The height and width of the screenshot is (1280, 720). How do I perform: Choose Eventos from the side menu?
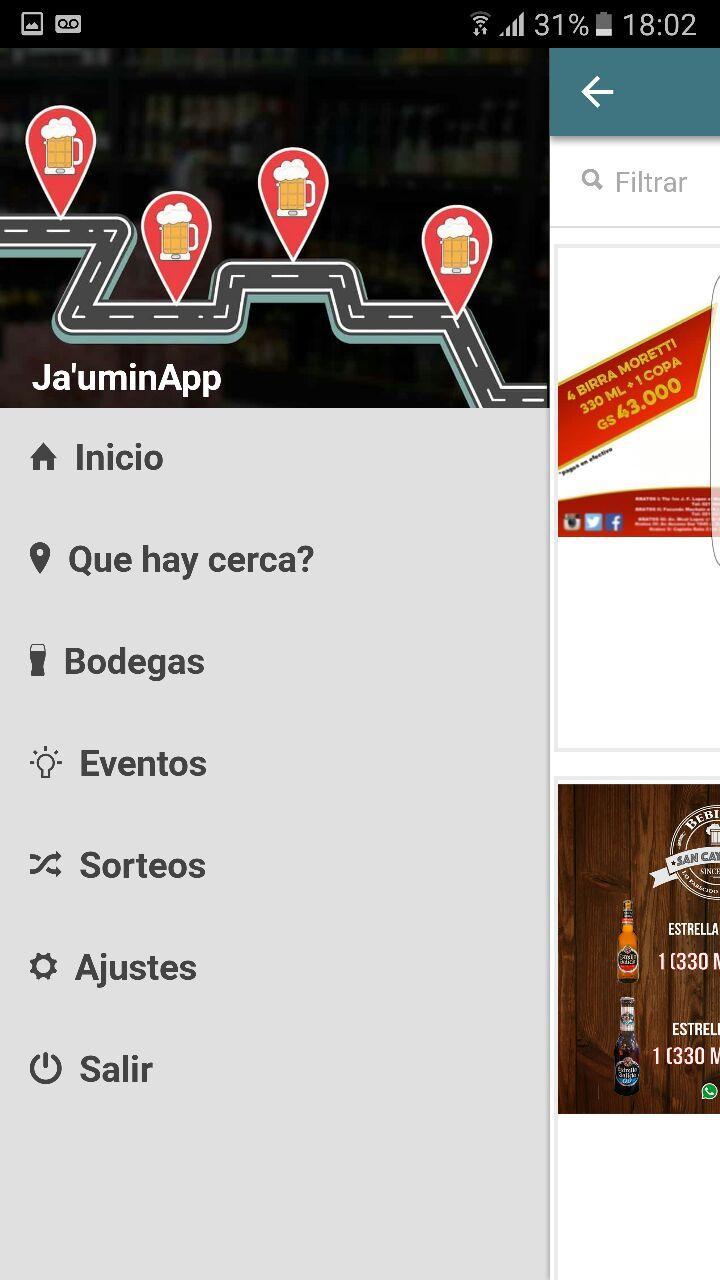point(141,762)
